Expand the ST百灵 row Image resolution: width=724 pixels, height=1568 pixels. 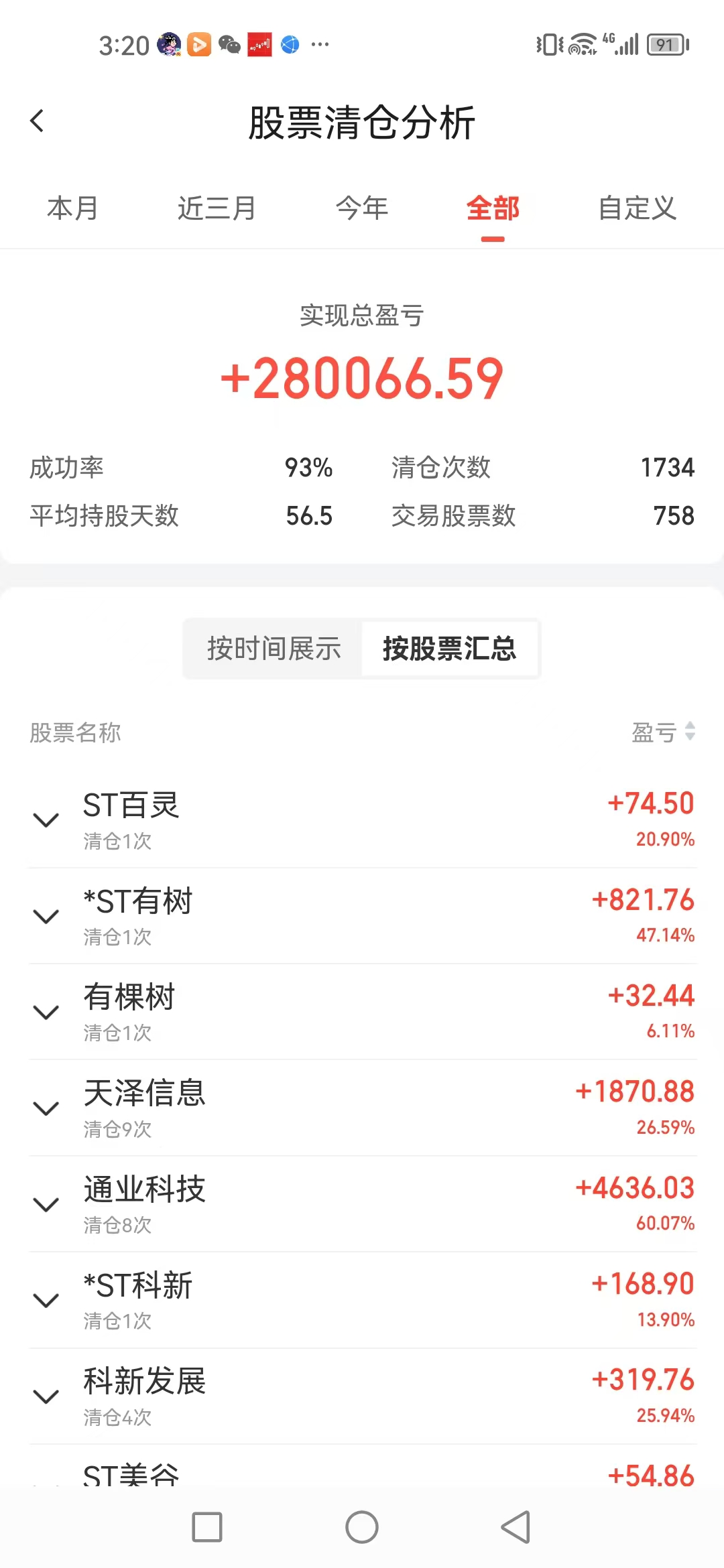(x=46, y=820)
